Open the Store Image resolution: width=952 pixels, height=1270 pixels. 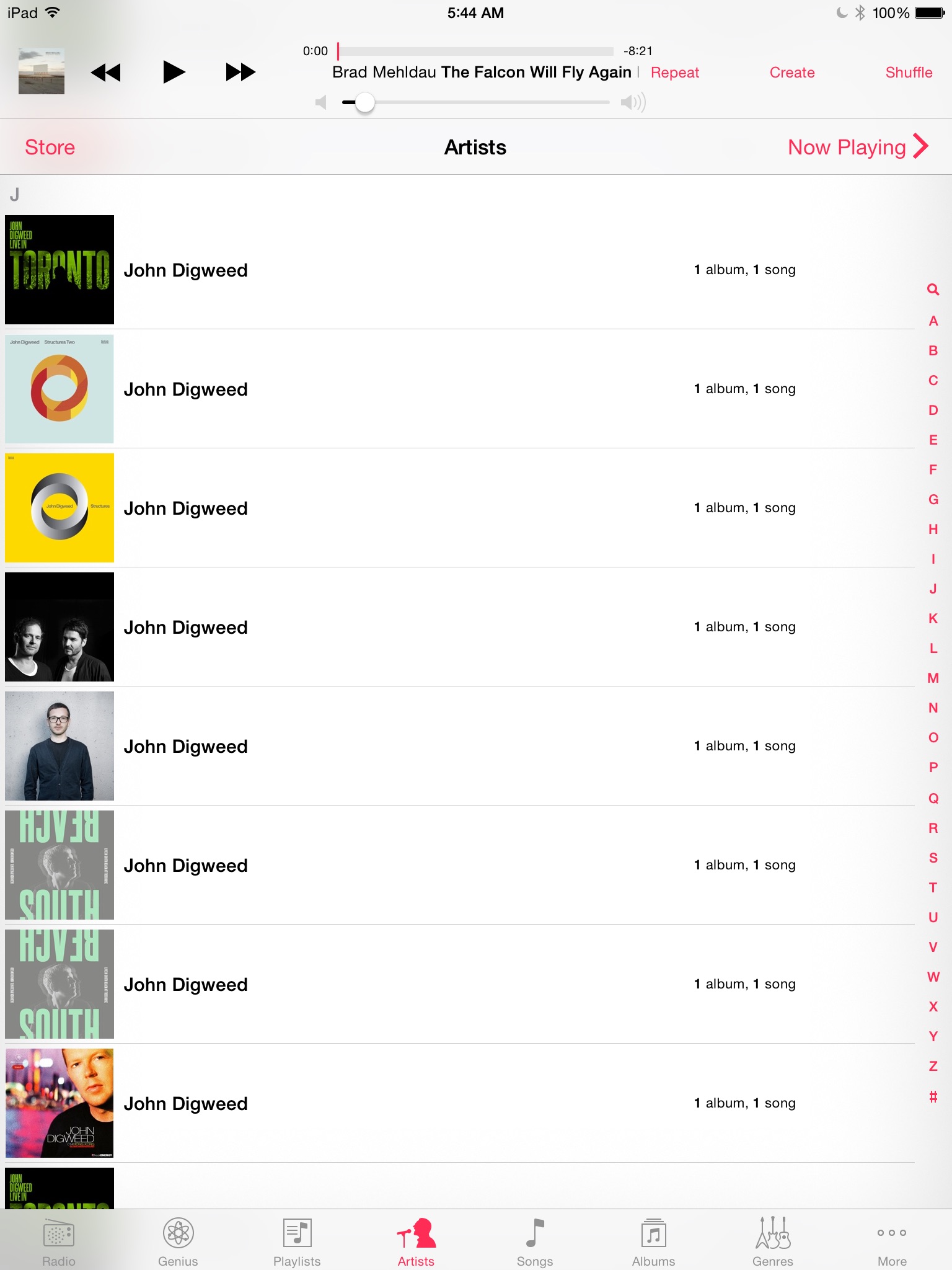coord(50,147)
